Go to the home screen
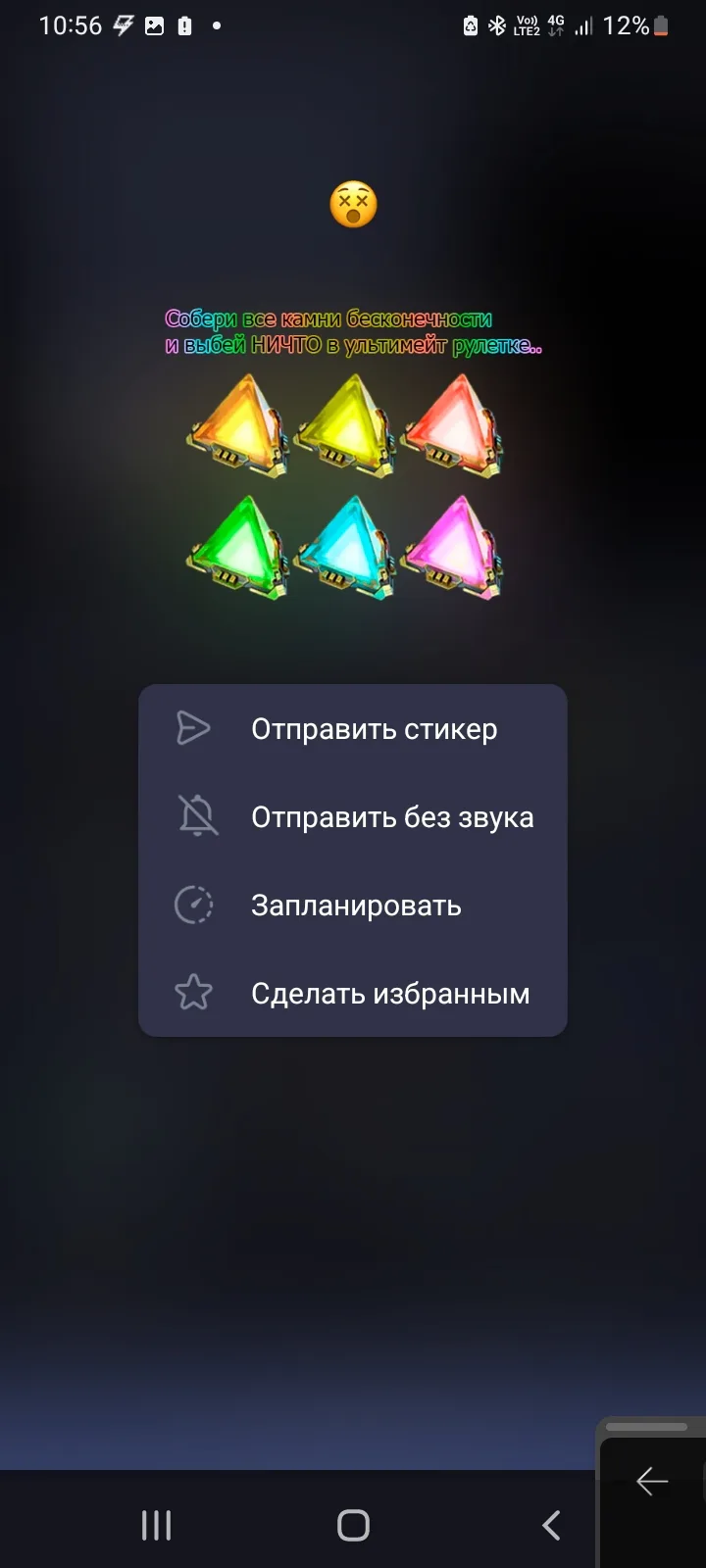This screenshot has width=706, height=1568. pos(353,1525)
